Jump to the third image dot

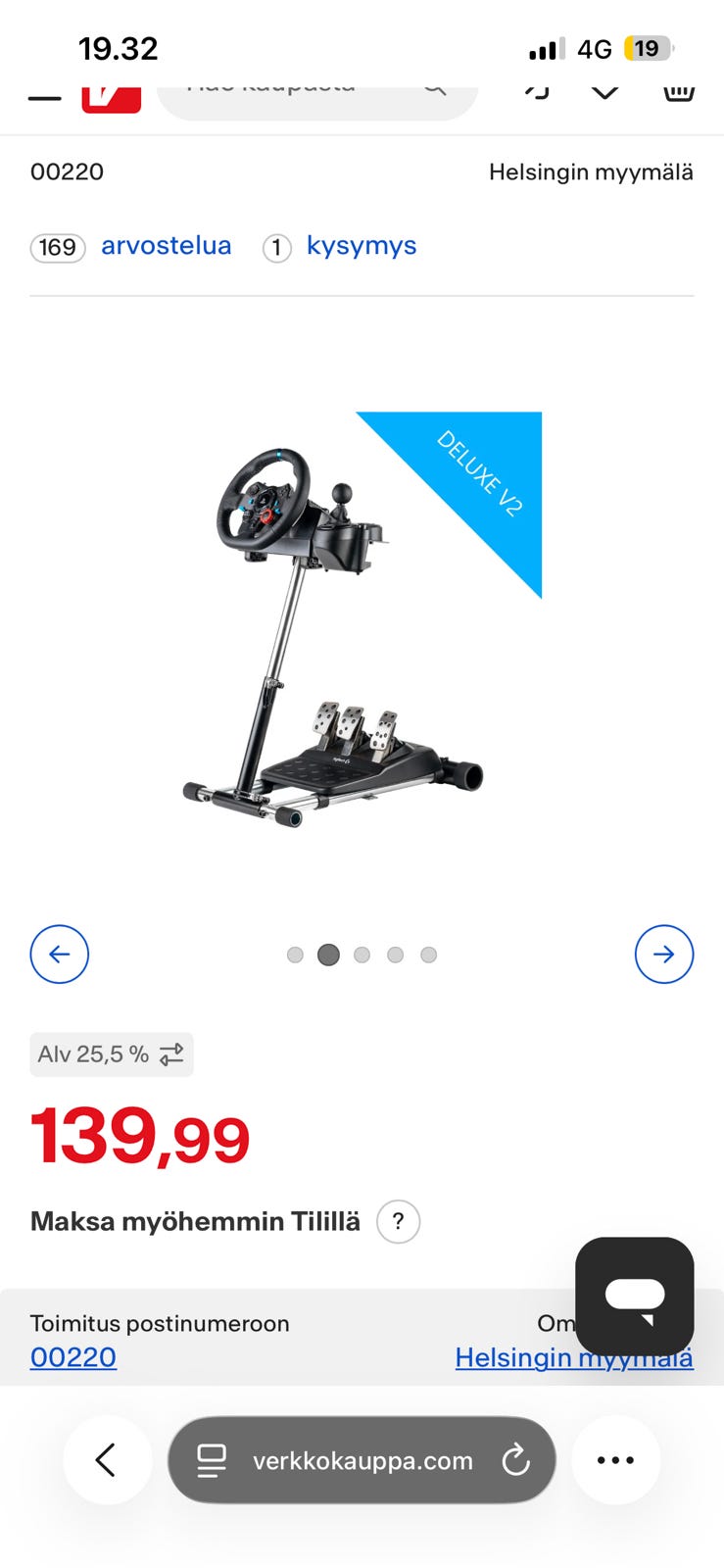(x=362, y=955)
